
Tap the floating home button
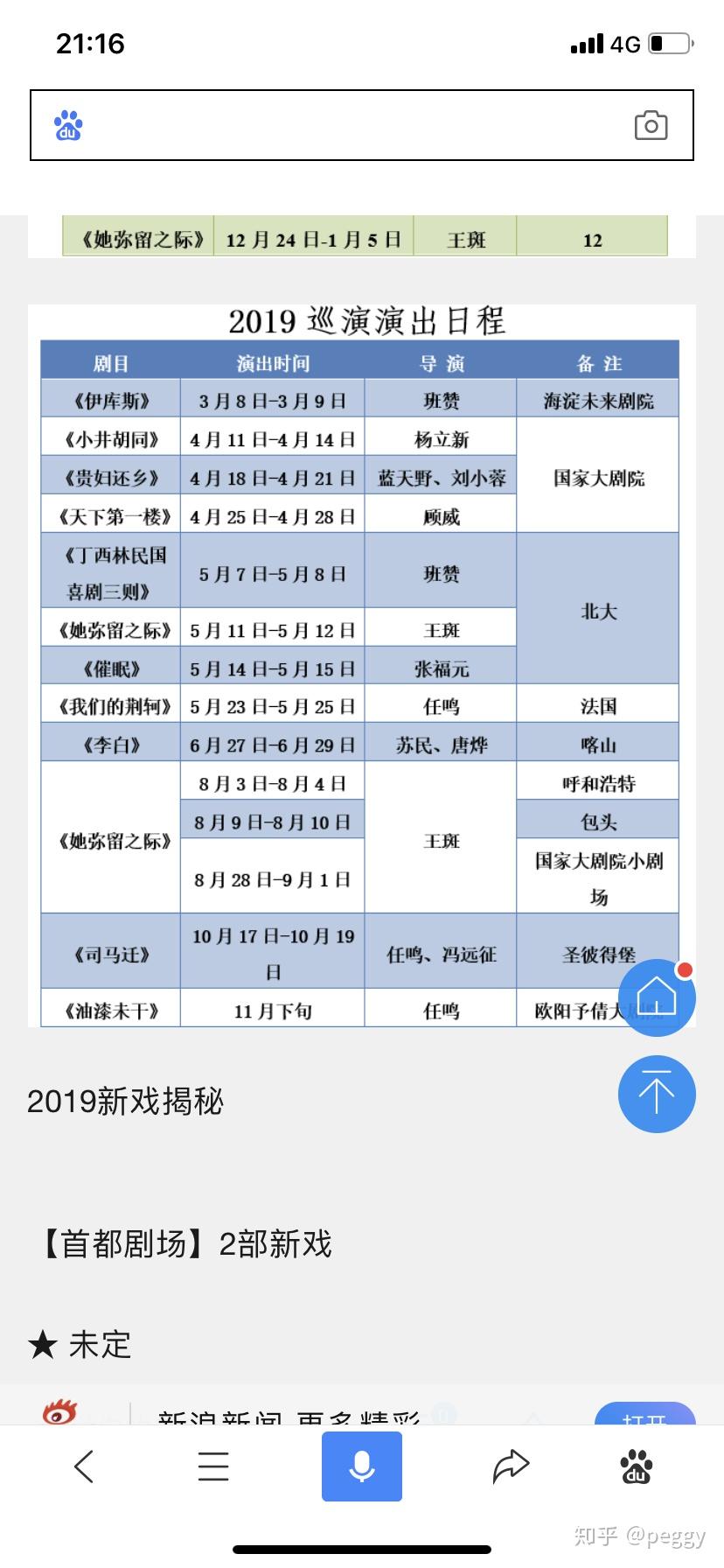[x=657, y=997]
